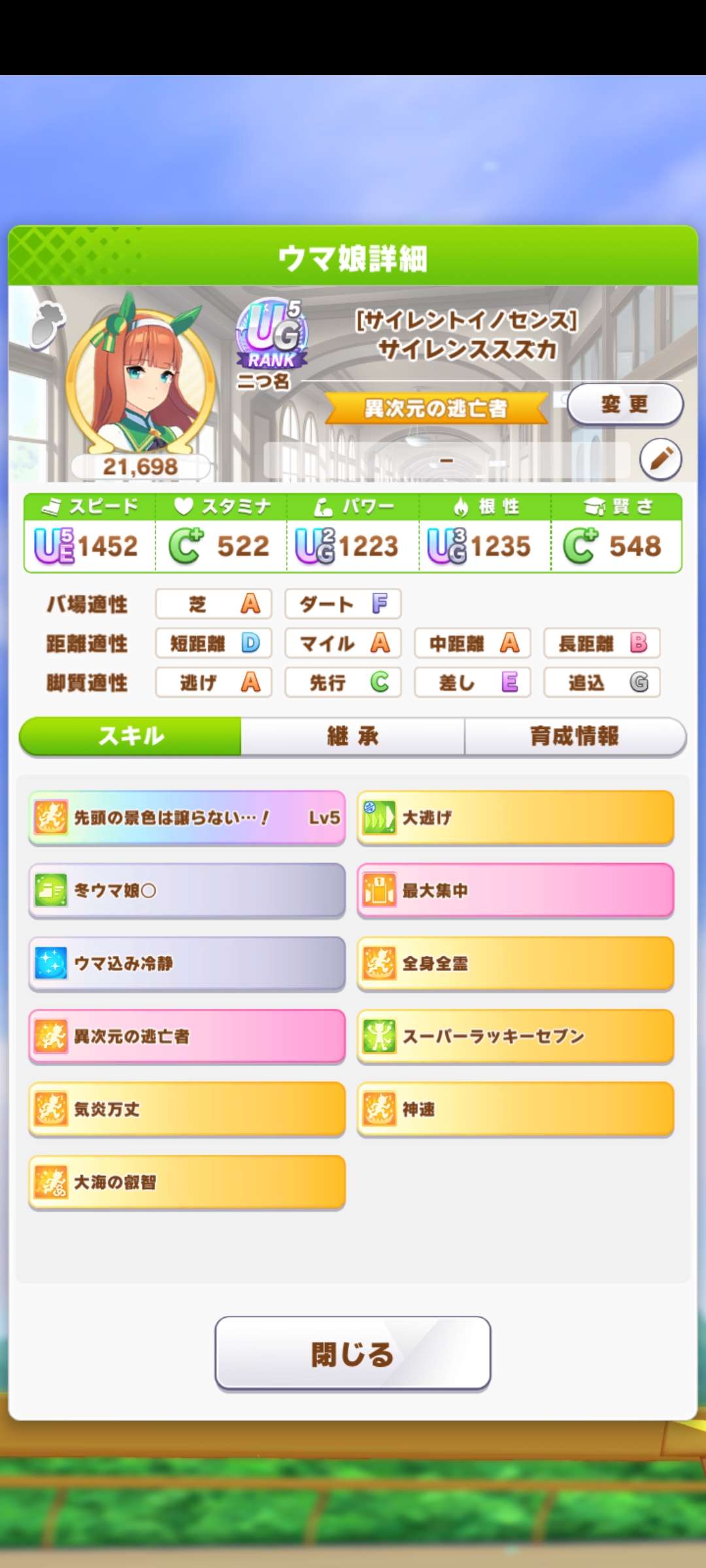Open the ウマ込み冷静 skill
Screen dimensions: 706x1568
click(x=187, y=964)
